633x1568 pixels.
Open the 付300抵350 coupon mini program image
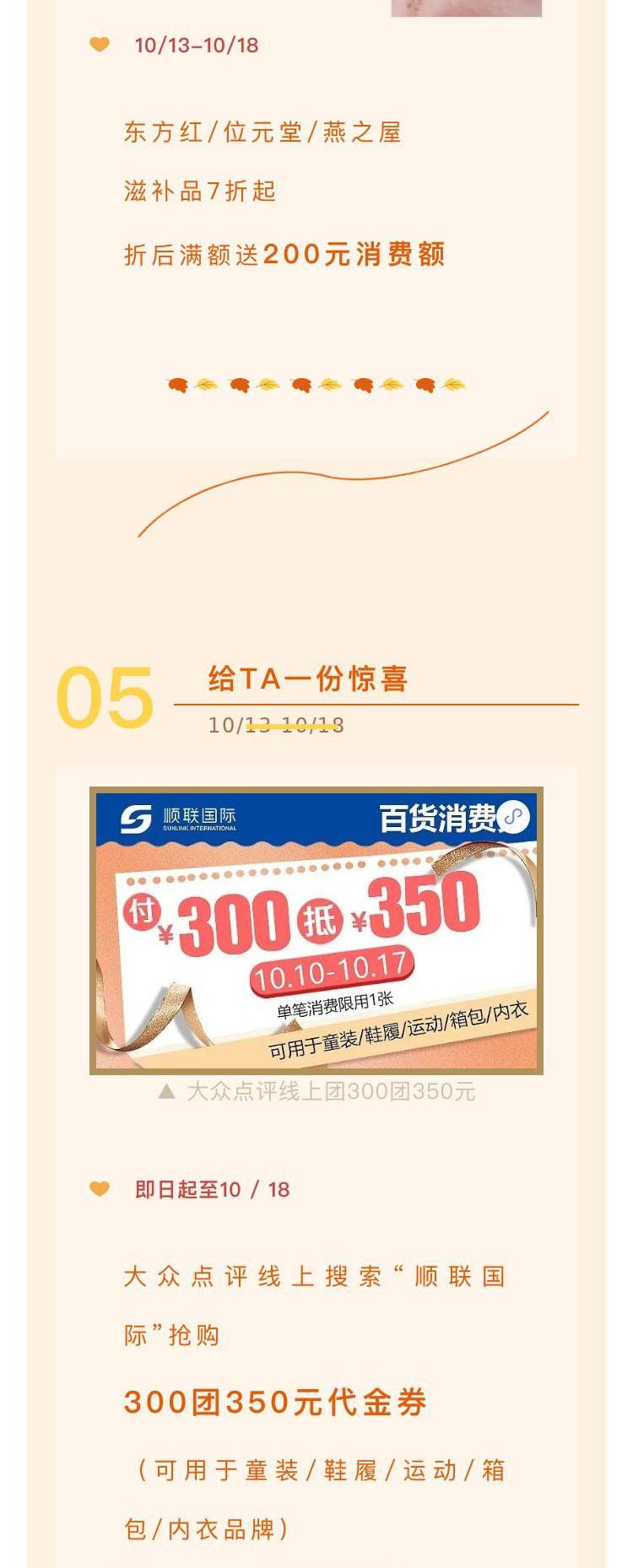click(x=316, y=931)
